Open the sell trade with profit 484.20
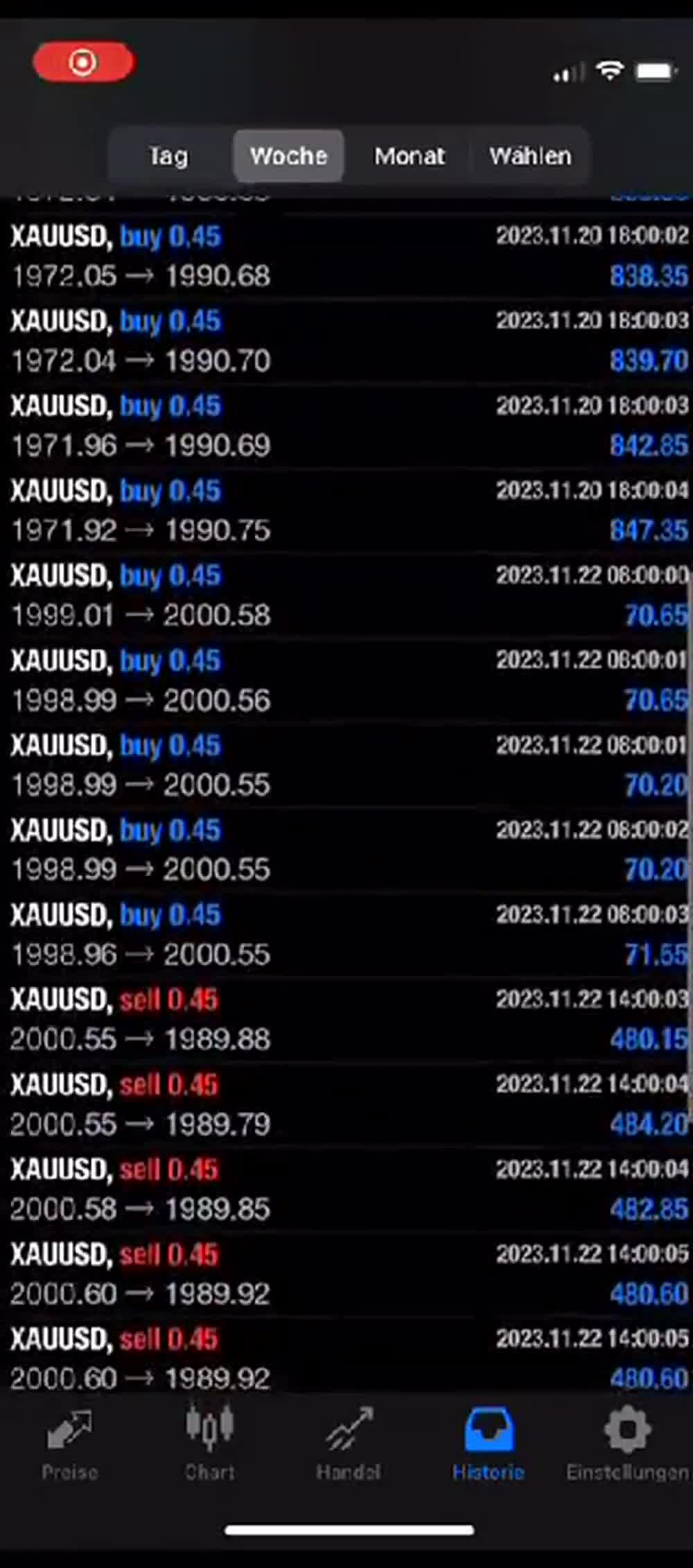Viewport: 693px width, 1568px height. click(346, 1104)
